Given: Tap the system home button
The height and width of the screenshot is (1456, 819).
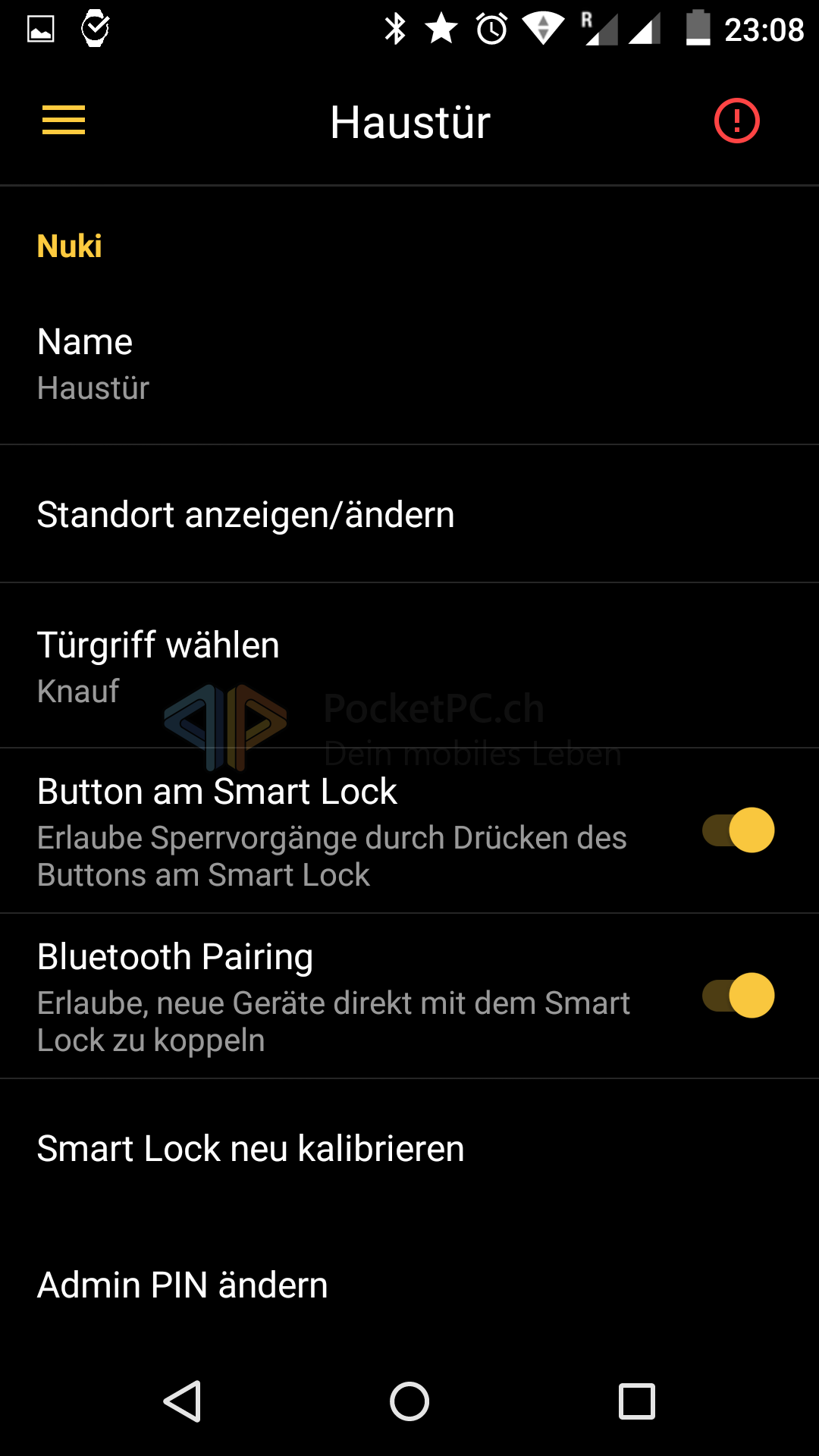Looking at the screenshot, I should click(x=409, y=1401).
